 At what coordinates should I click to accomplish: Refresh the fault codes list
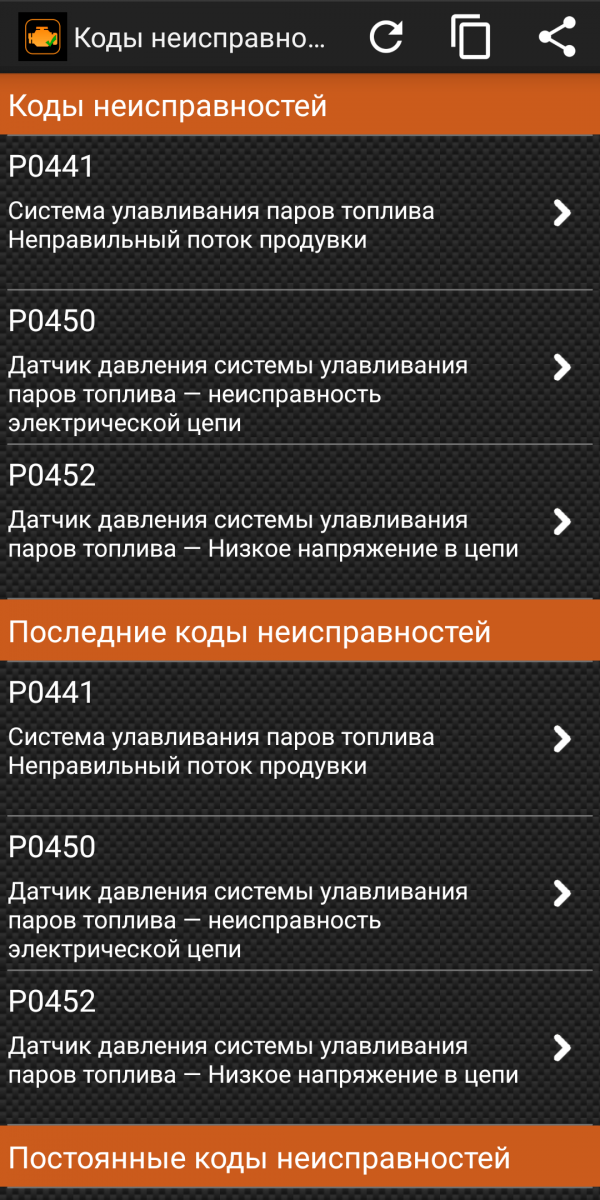[385, 37]
